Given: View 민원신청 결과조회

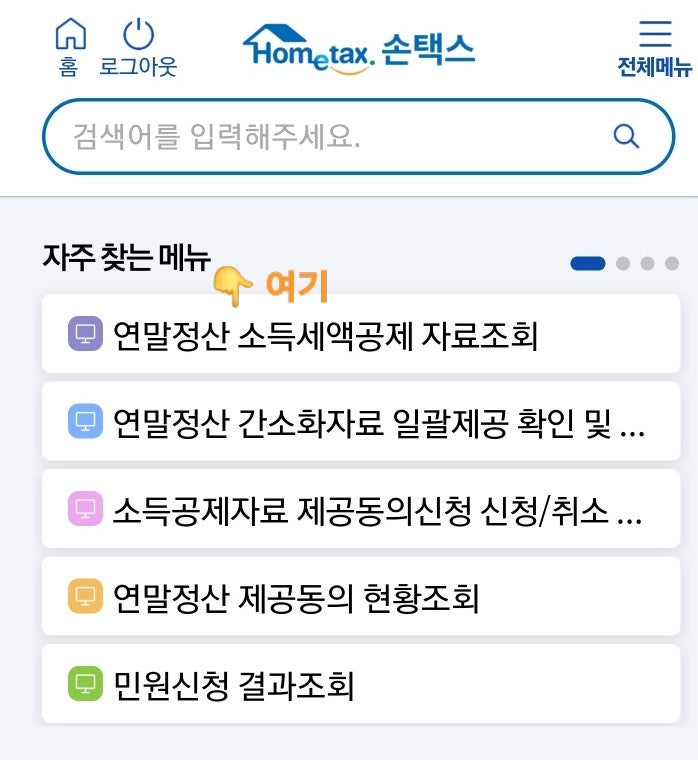Looking at the screenshot, I should point(361,684).
